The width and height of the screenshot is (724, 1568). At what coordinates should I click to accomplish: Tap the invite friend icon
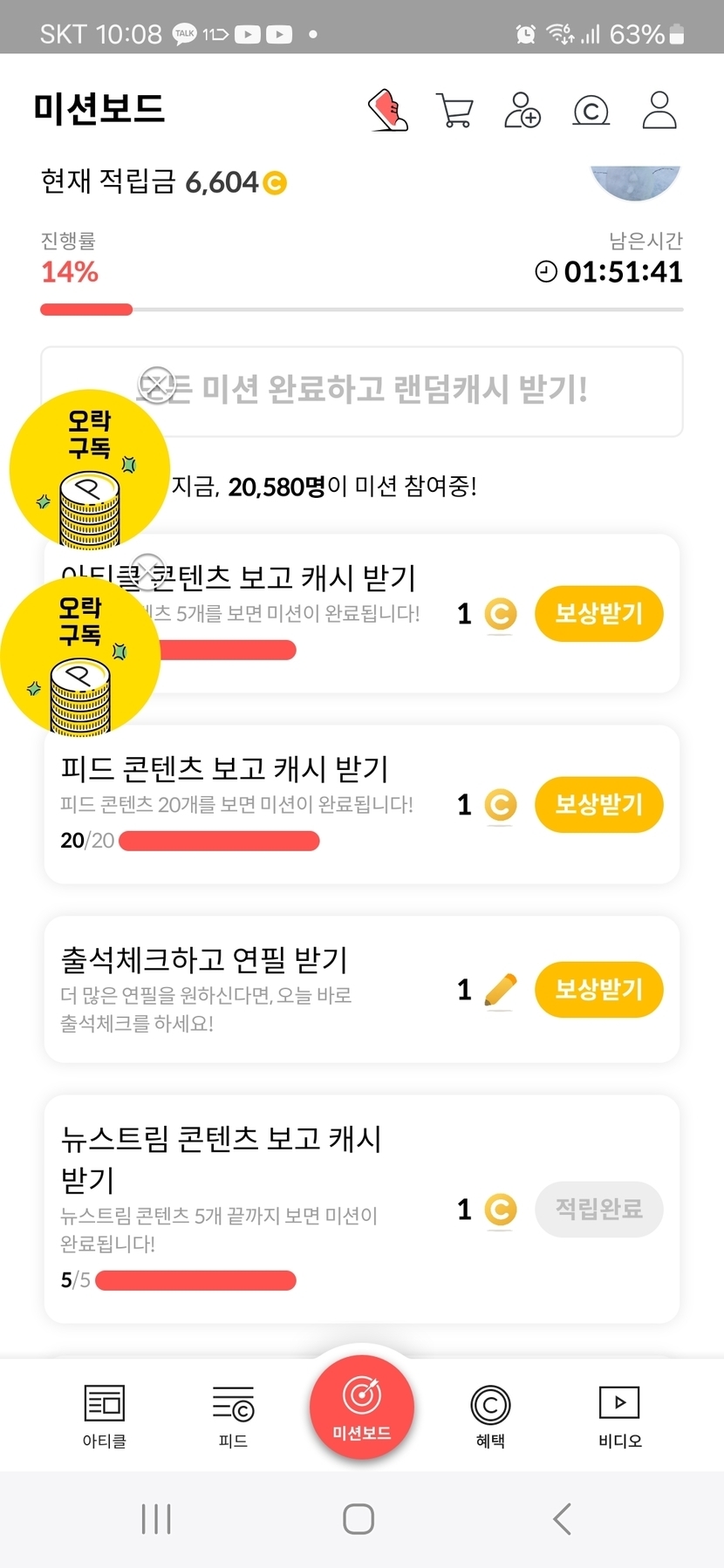[x=523, y=111]
